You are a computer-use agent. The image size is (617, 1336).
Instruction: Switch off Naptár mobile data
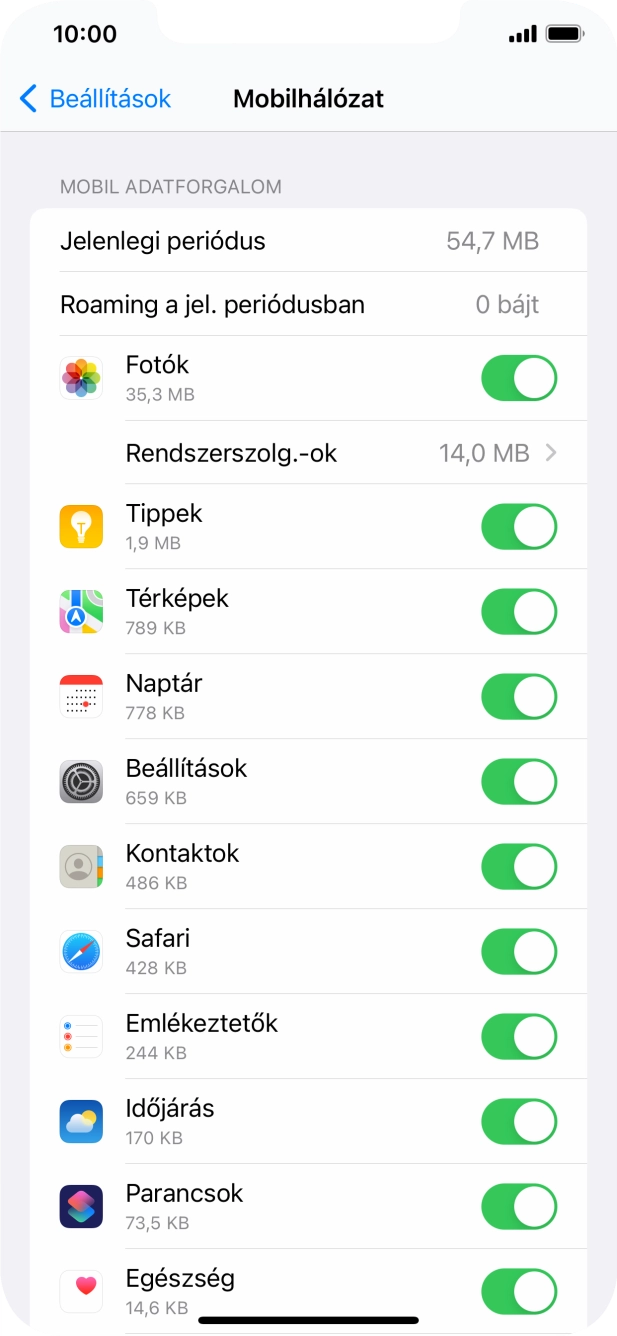[x=519, y=697]
